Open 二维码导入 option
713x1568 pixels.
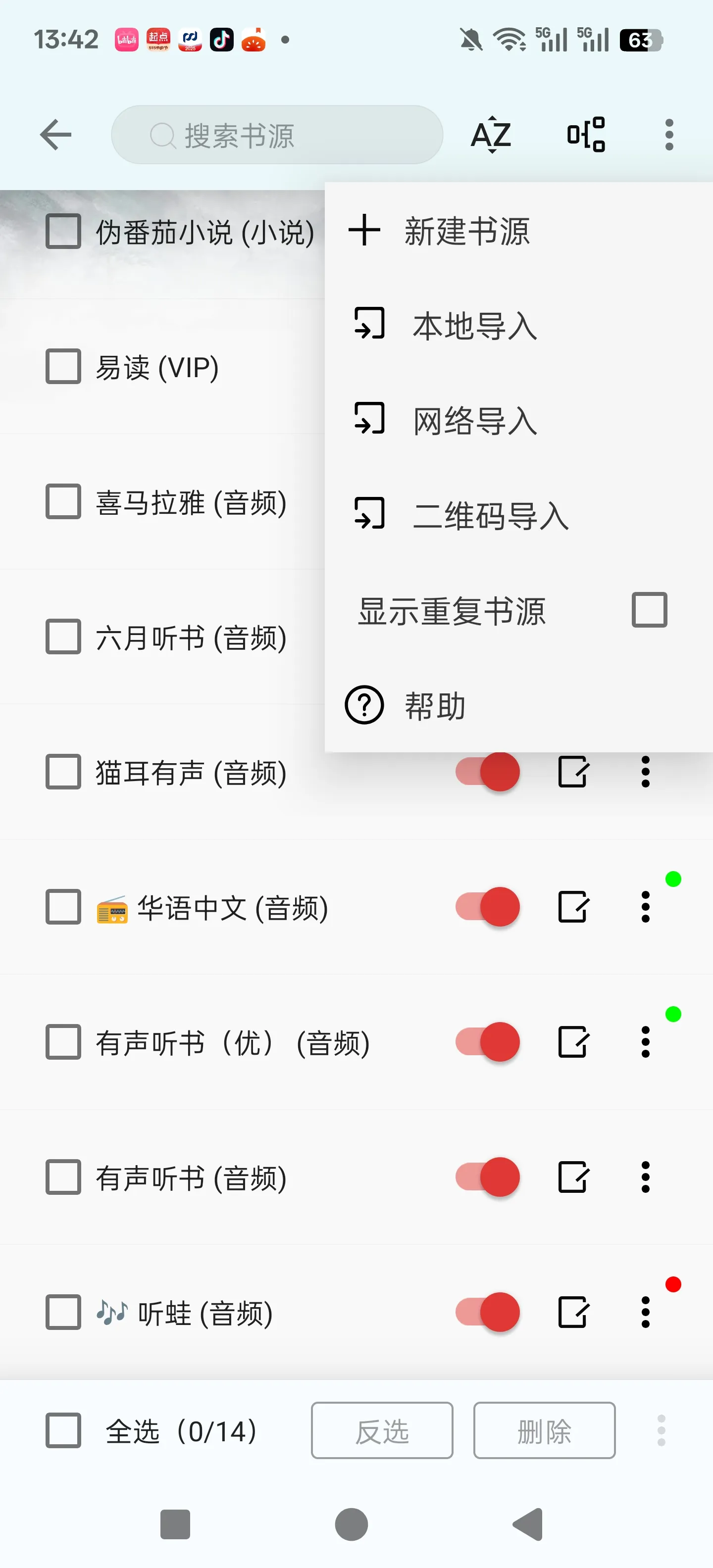[490, 516]
